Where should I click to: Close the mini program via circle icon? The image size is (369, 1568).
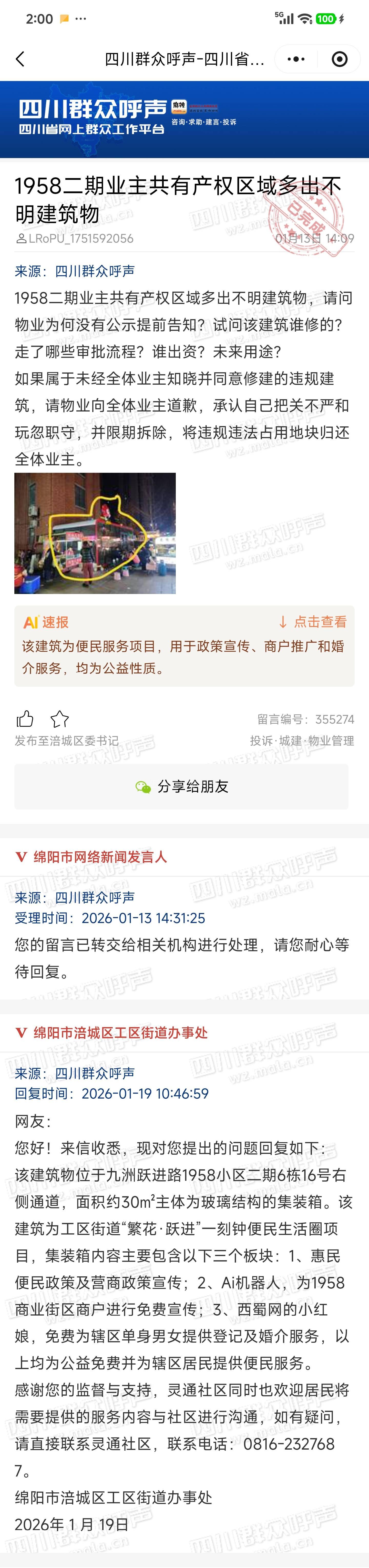pos(339,59)
